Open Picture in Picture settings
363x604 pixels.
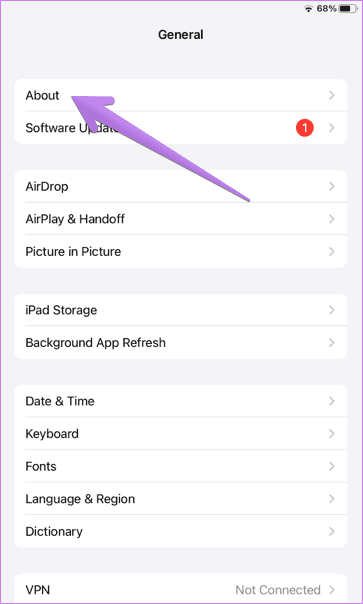tap(180, 252)
